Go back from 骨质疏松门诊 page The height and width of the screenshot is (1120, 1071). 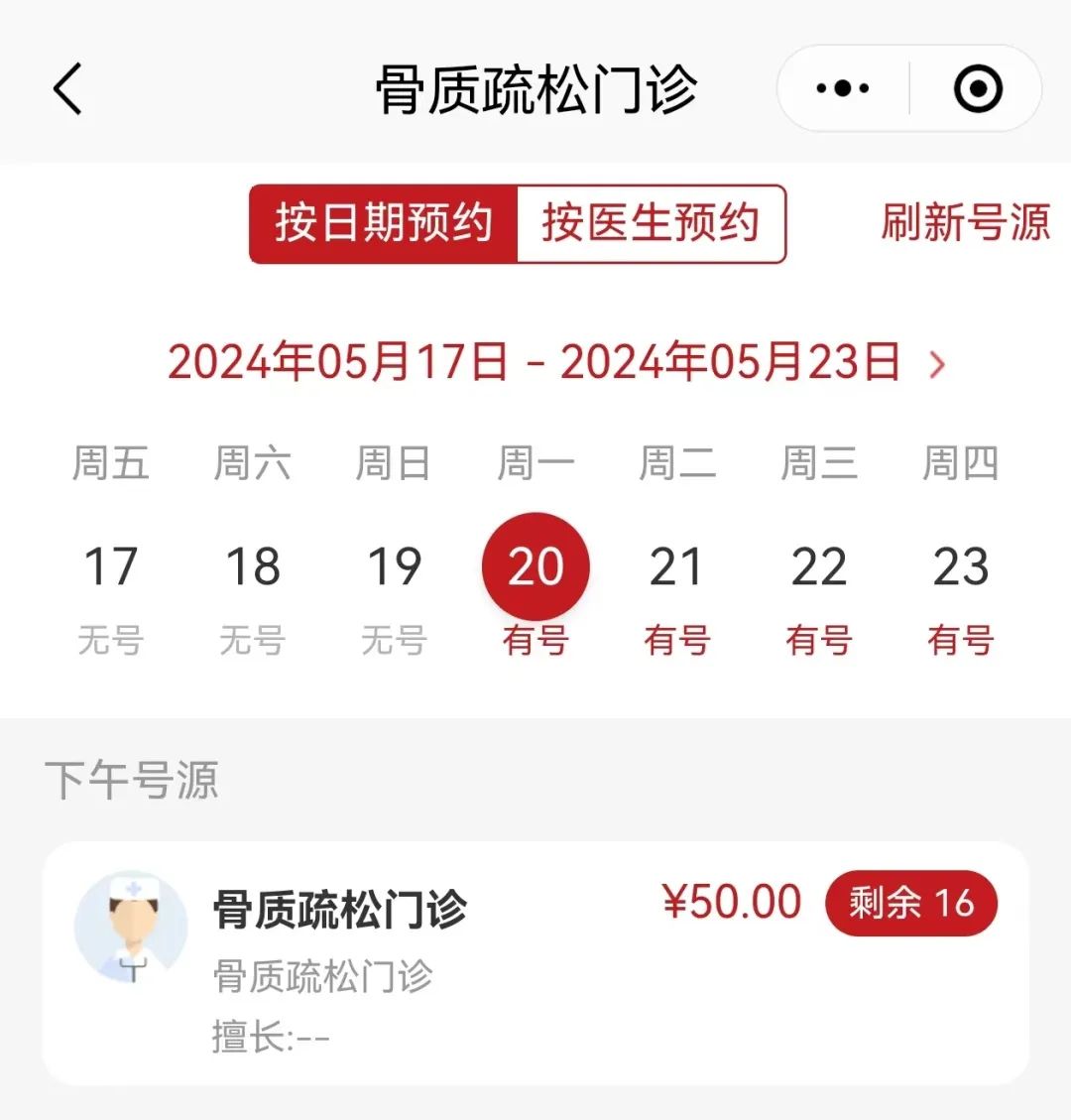tap(67, 89)
